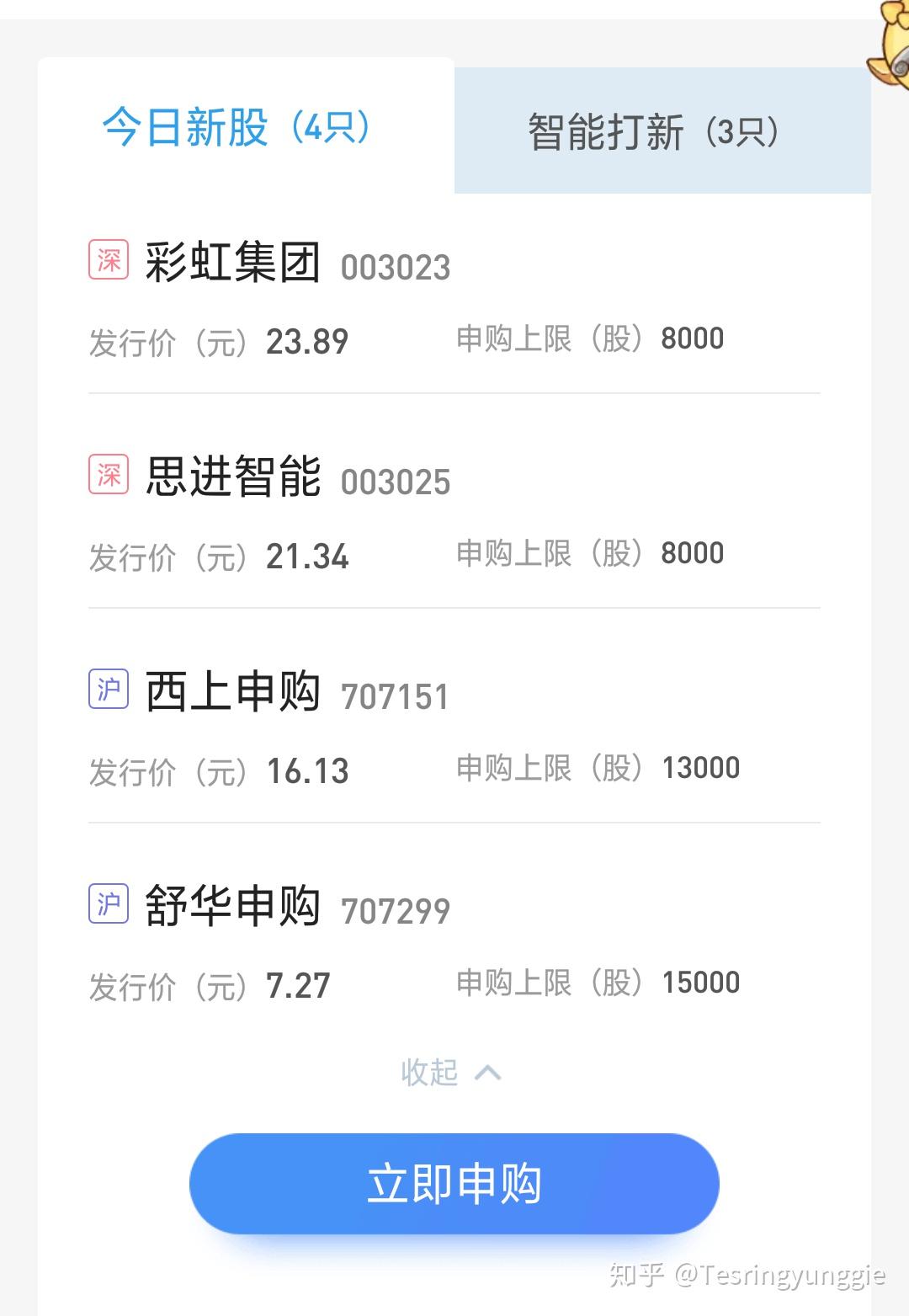Collapse the list with 收起
This screenshot has height=1316, width=909.
[x=450, y=1072]
